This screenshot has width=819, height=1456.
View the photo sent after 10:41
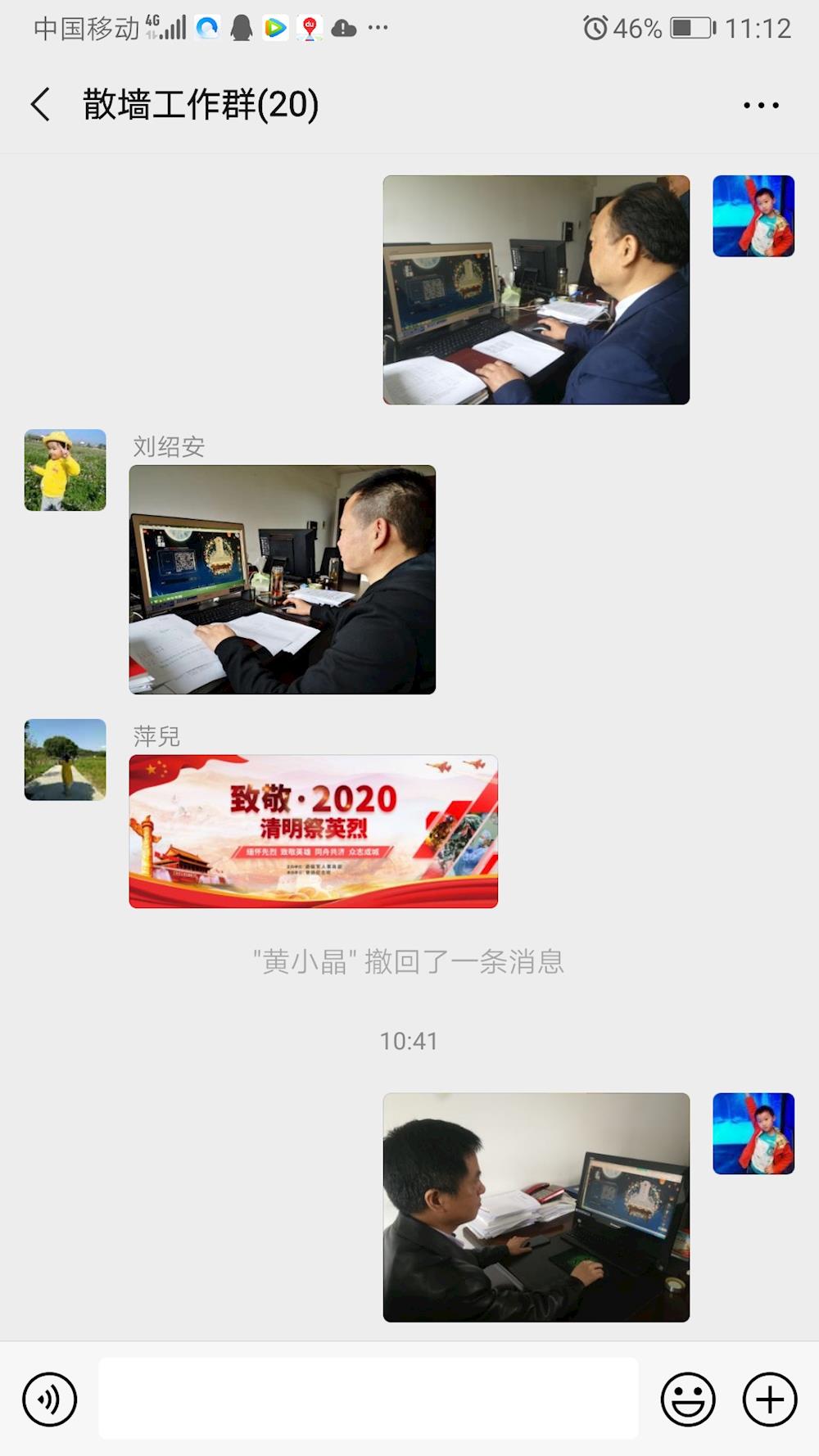click(x=536, y=1207)
